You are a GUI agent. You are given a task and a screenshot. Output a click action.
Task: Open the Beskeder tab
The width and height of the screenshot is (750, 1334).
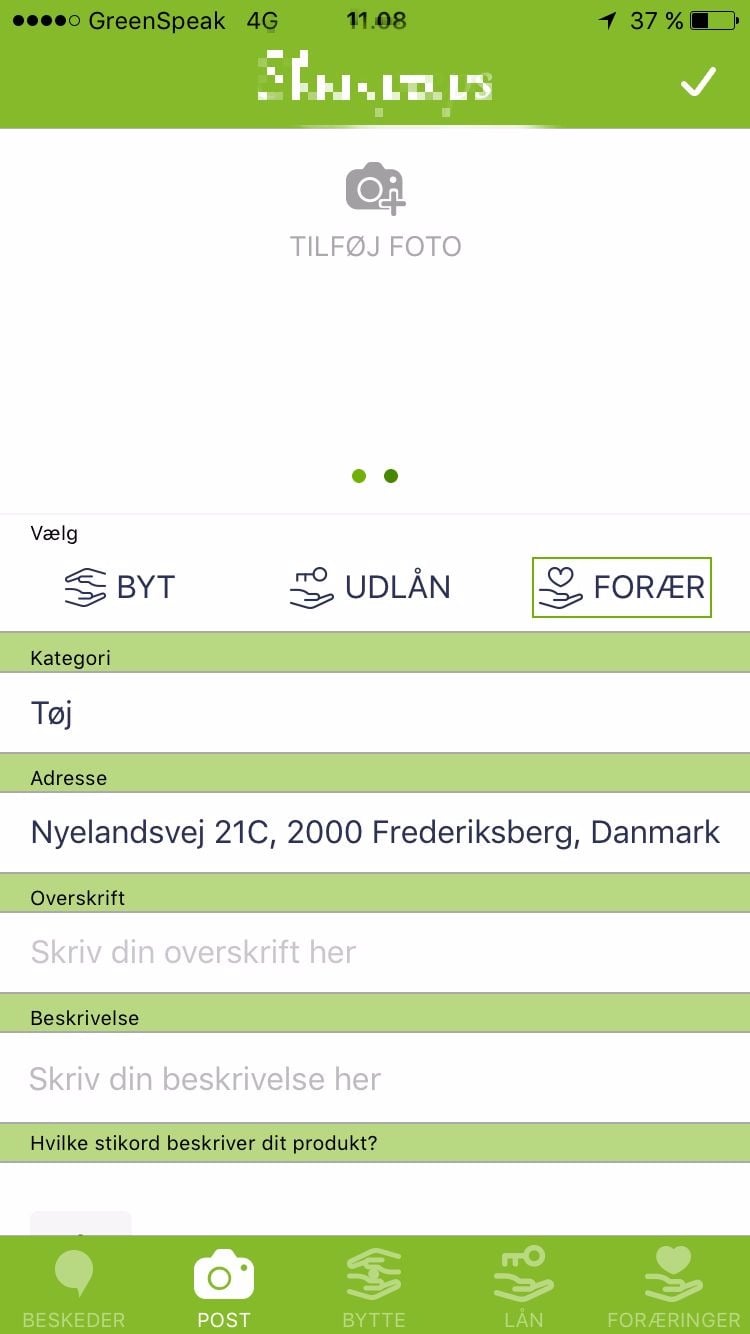point(74,1286)
